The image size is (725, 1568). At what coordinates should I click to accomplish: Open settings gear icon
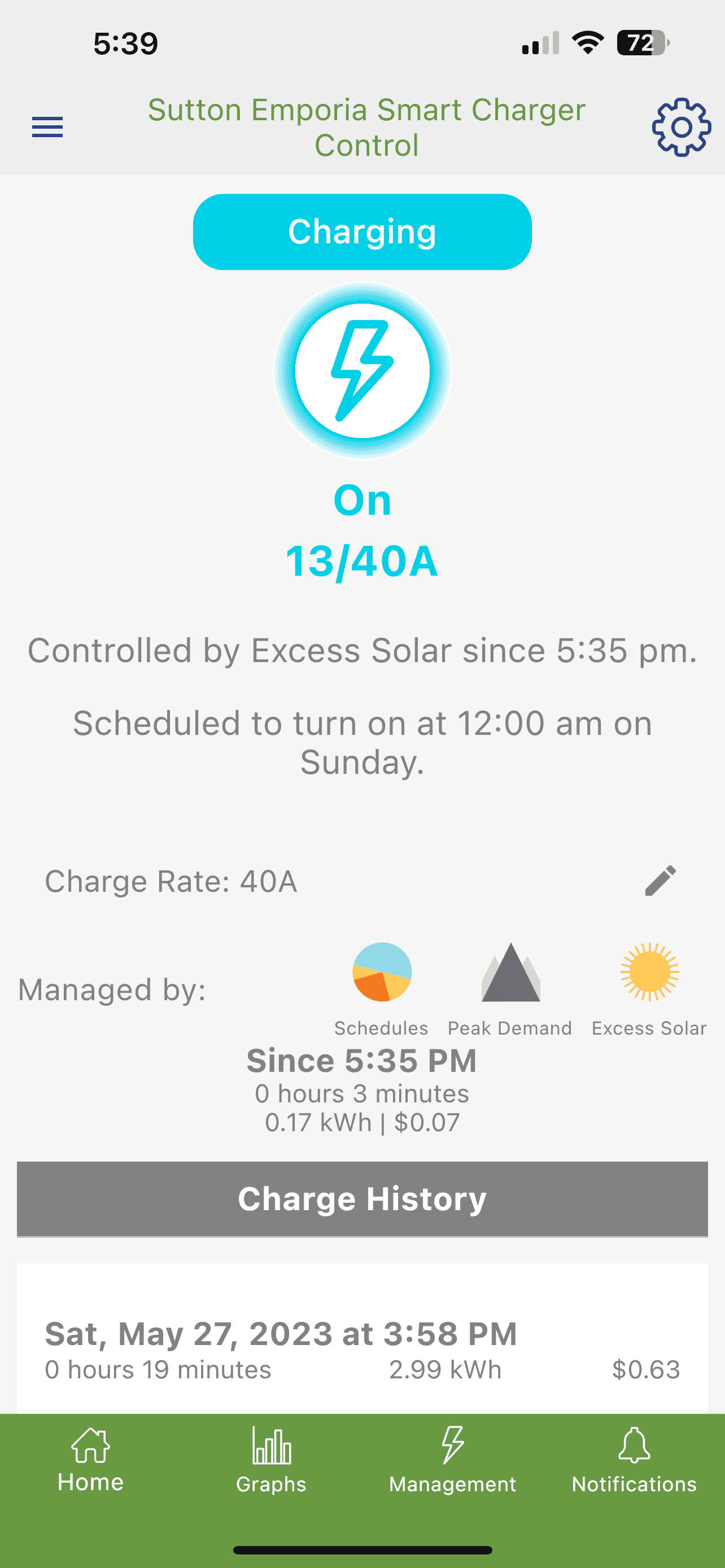(x=681, y=127)
